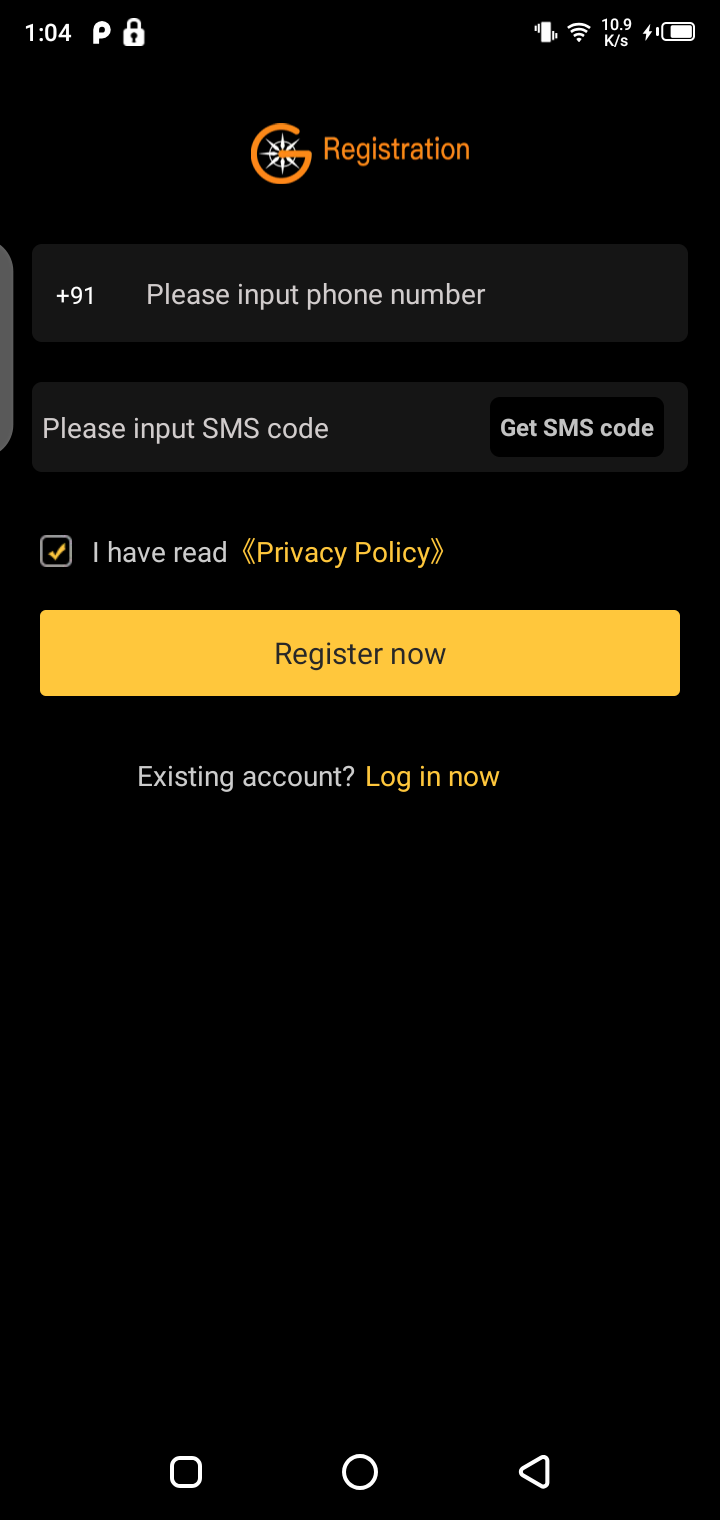The height and width of the screenshot is (1520, 720).
Task: Go to Log in now
Action: point(432,777)
